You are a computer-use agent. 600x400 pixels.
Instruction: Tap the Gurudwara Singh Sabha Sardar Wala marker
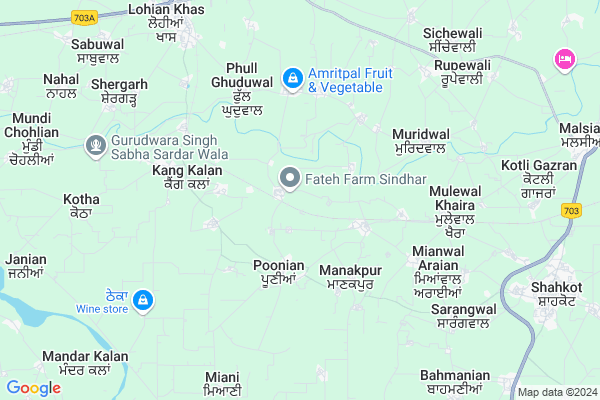96,145
